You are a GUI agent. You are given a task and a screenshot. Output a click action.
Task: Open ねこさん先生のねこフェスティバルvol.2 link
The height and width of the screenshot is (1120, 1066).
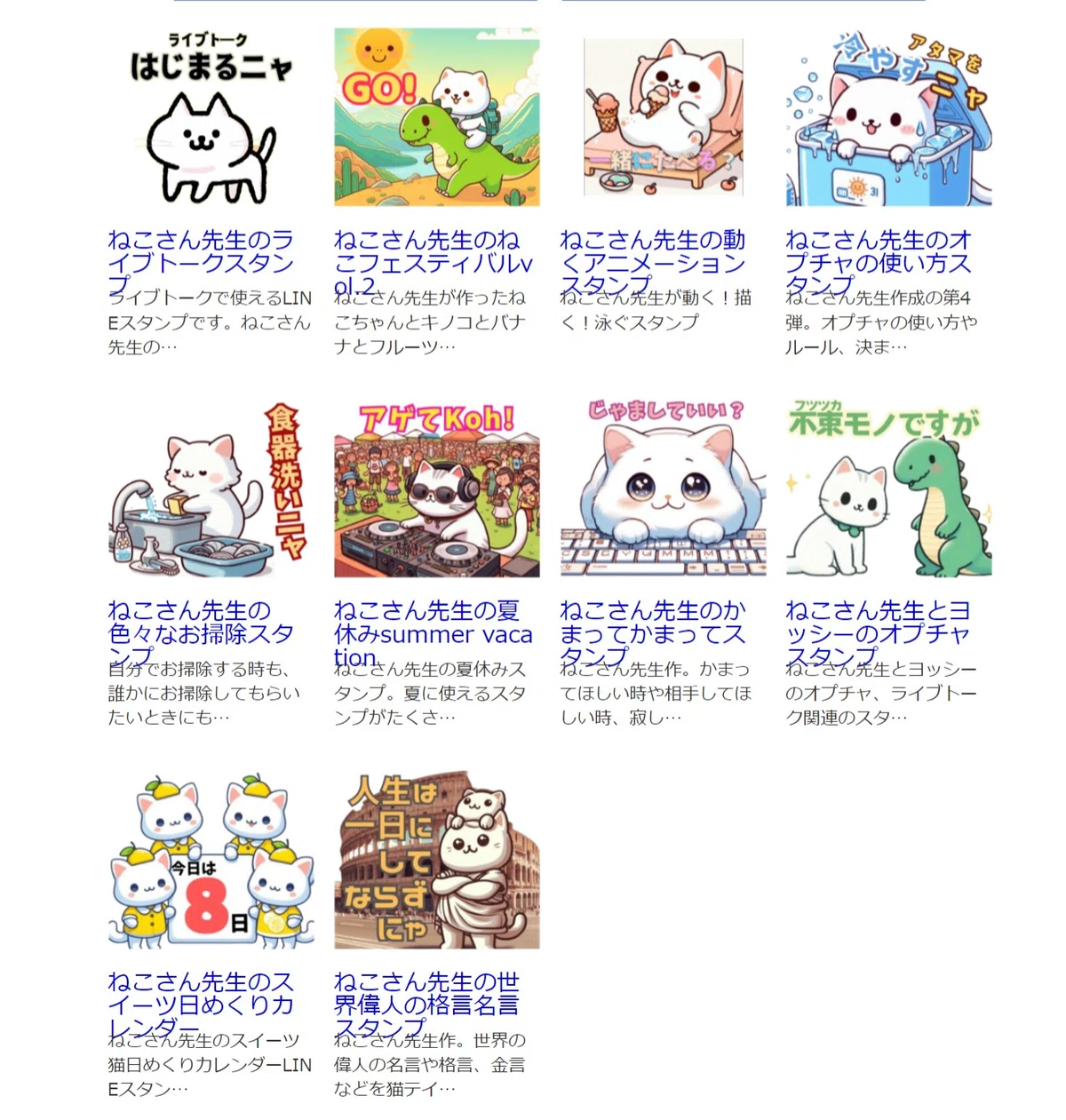(x=434, y=262)
